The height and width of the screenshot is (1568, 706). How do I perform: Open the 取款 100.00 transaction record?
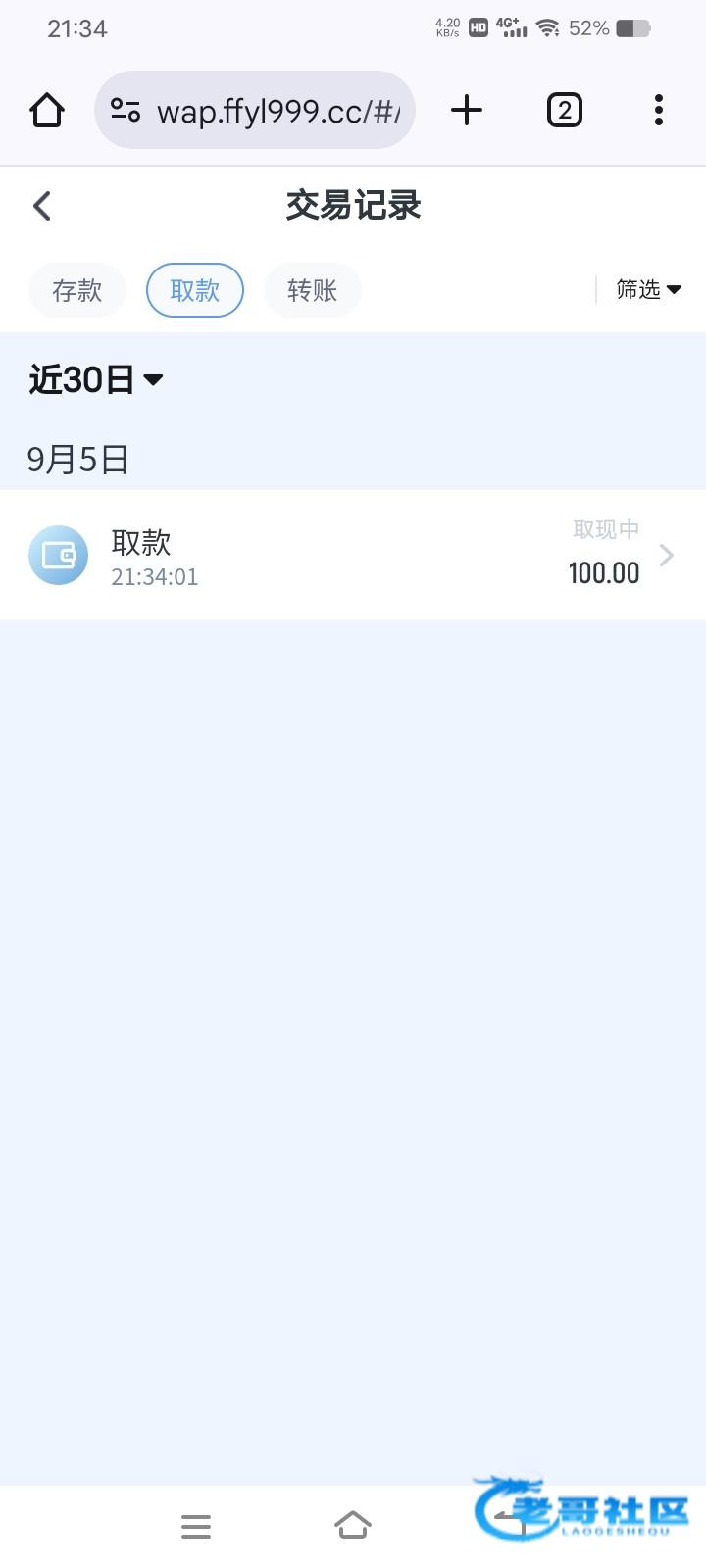[353, 555]
